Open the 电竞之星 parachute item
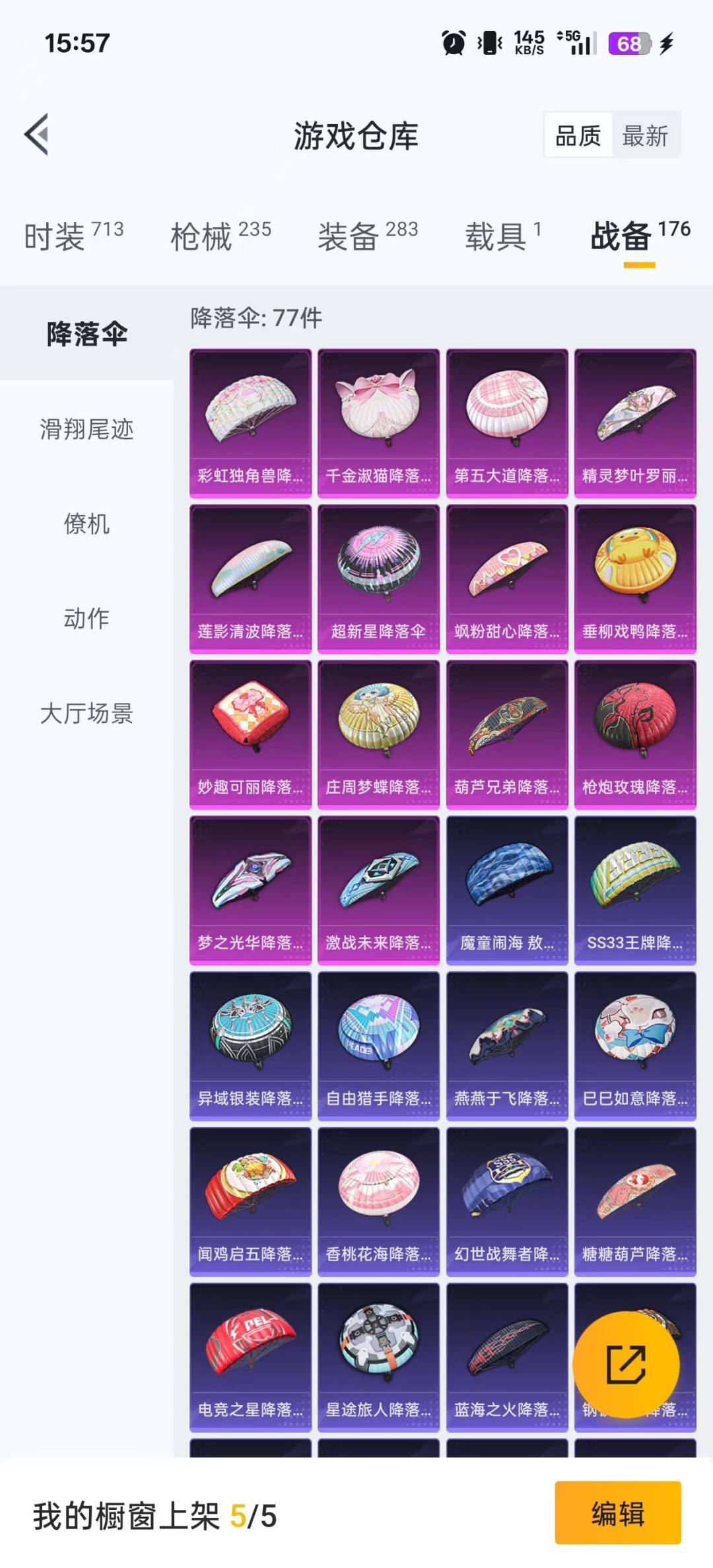713x1568 pixels. pos(250,1358)
